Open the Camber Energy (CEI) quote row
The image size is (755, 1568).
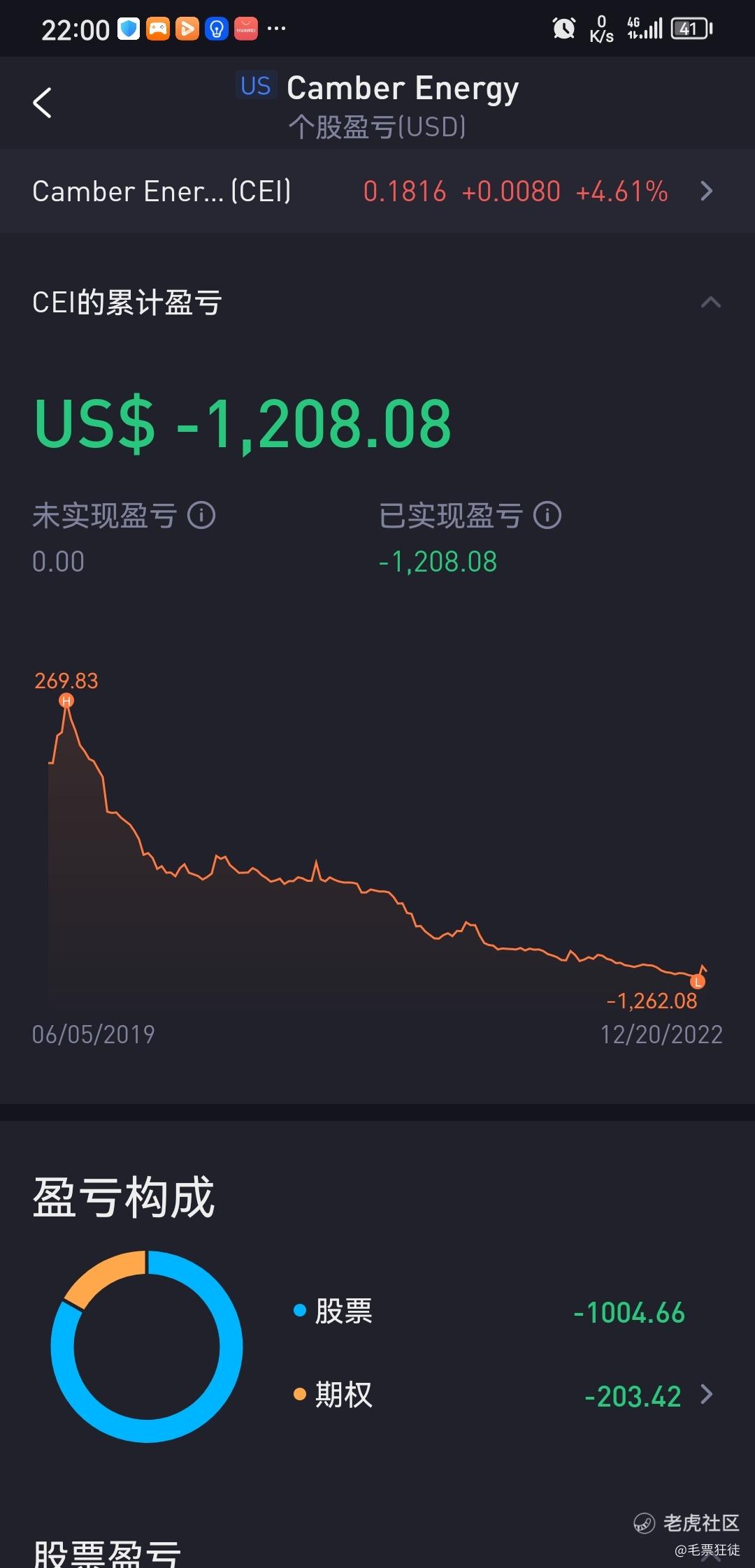point(377,191)
